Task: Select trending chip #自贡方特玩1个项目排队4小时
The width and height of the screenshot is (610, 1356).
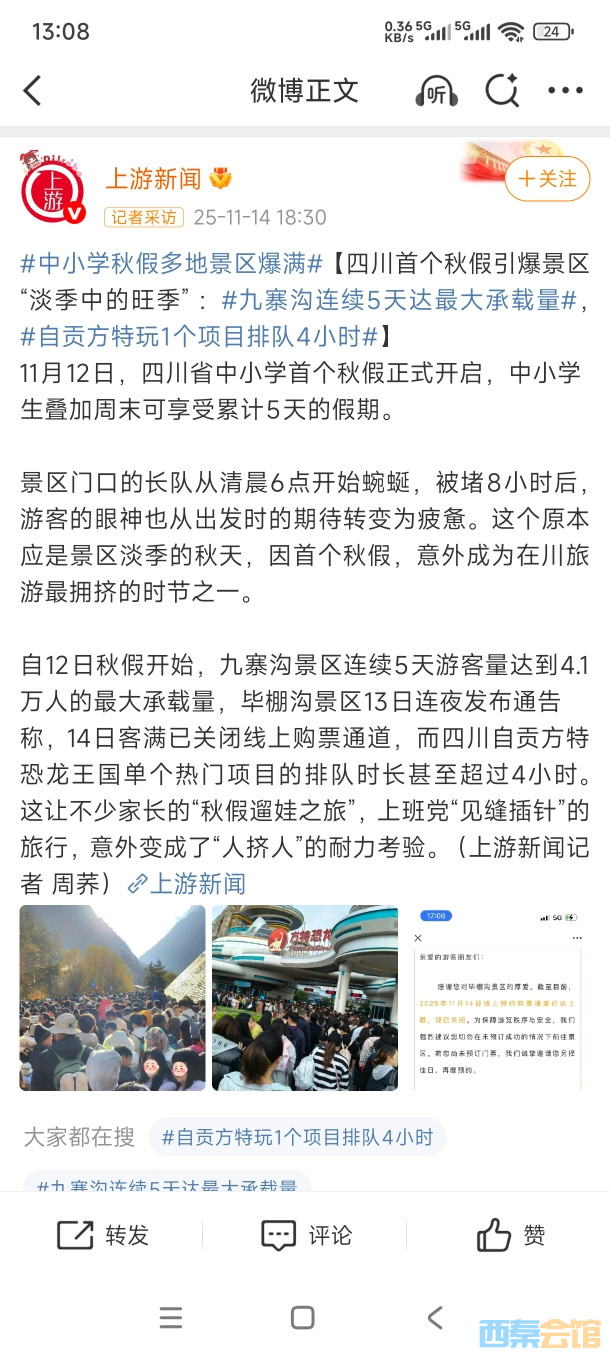Action: click(x=297, y=1137)
